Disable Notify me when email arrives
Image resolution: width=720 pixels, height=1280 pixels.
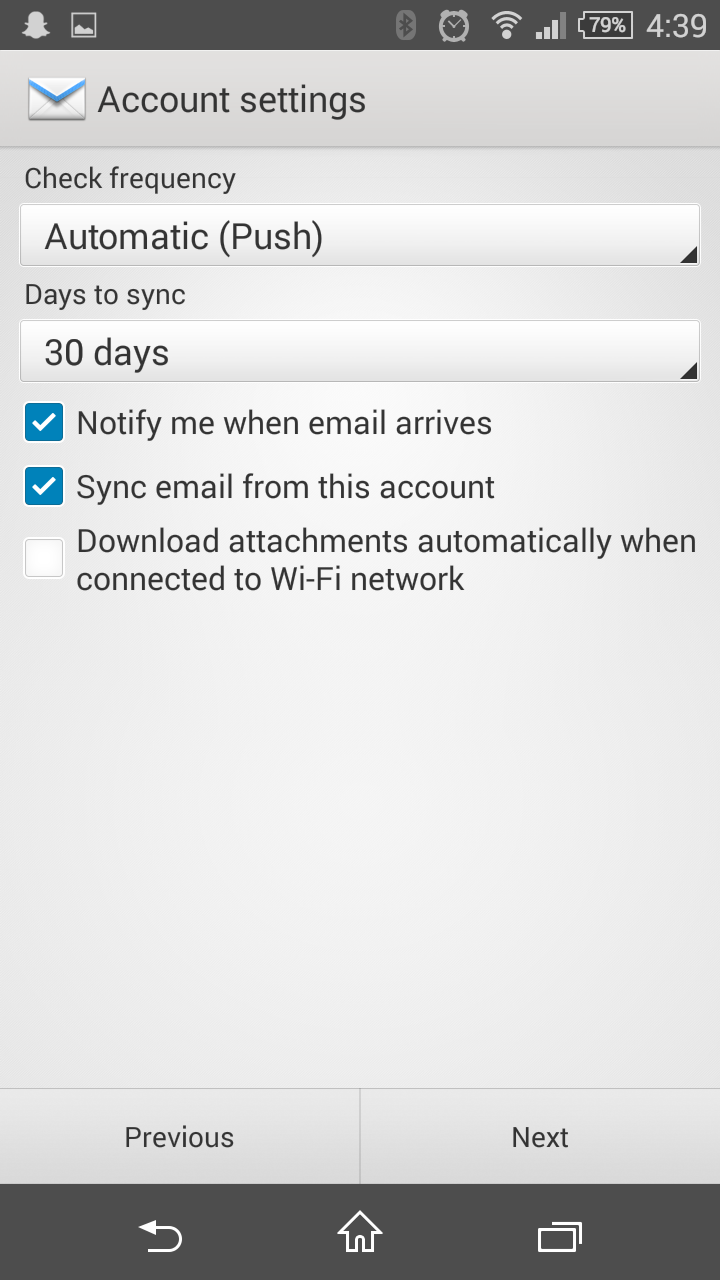[x=44, y=423]
